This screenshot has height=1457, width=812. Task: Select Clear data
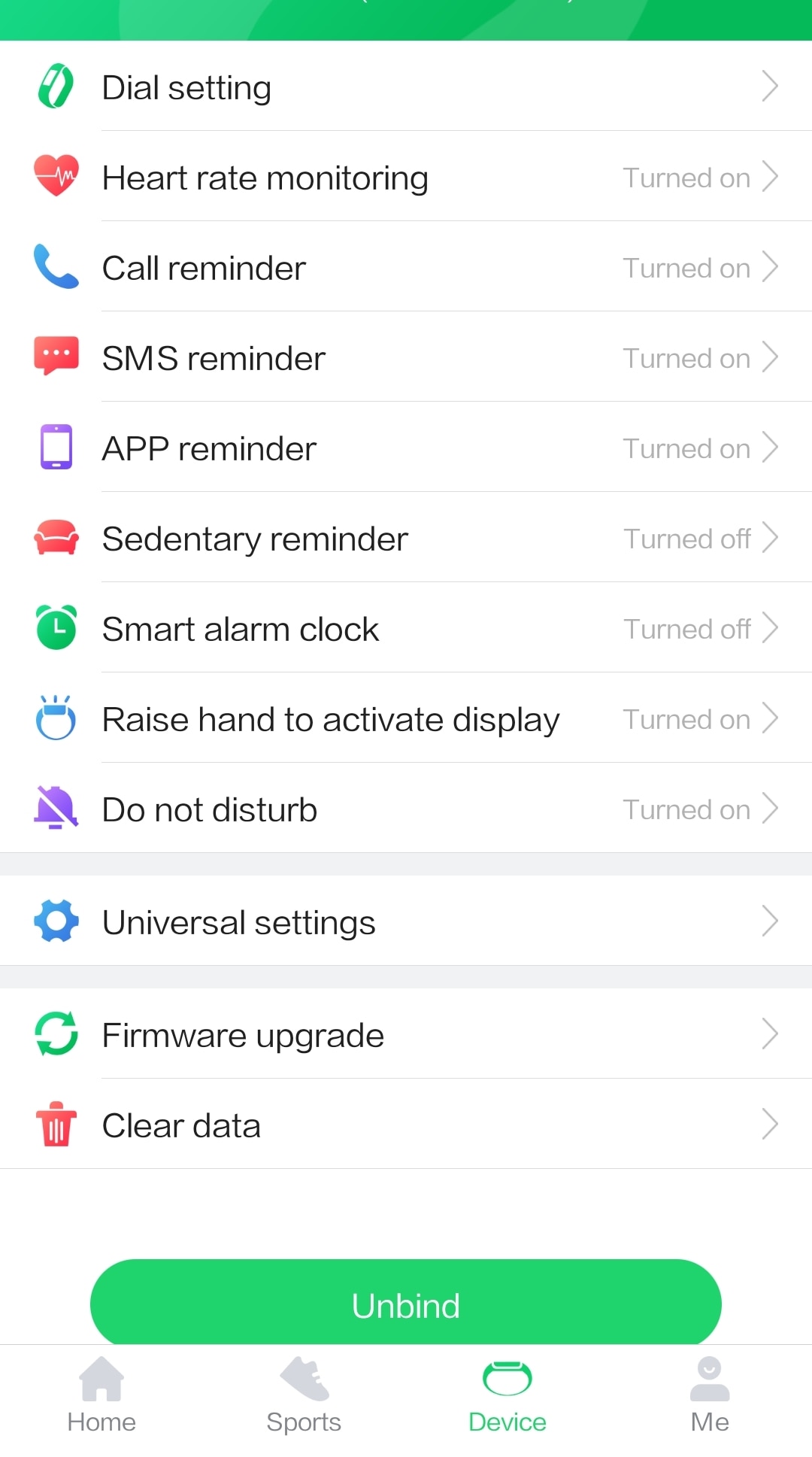[406, 1124]
